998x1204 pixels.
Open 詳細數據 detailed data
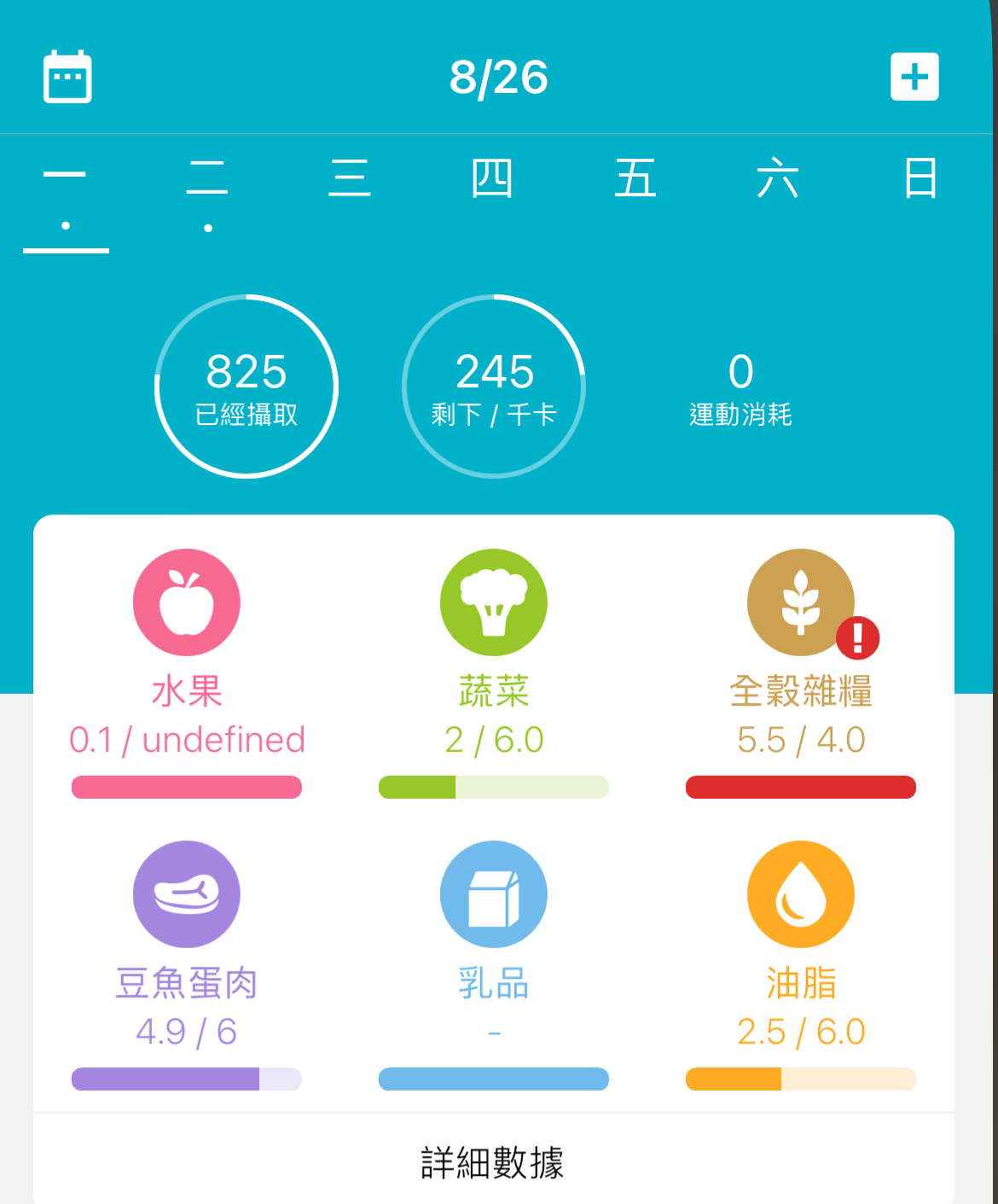493,1162
